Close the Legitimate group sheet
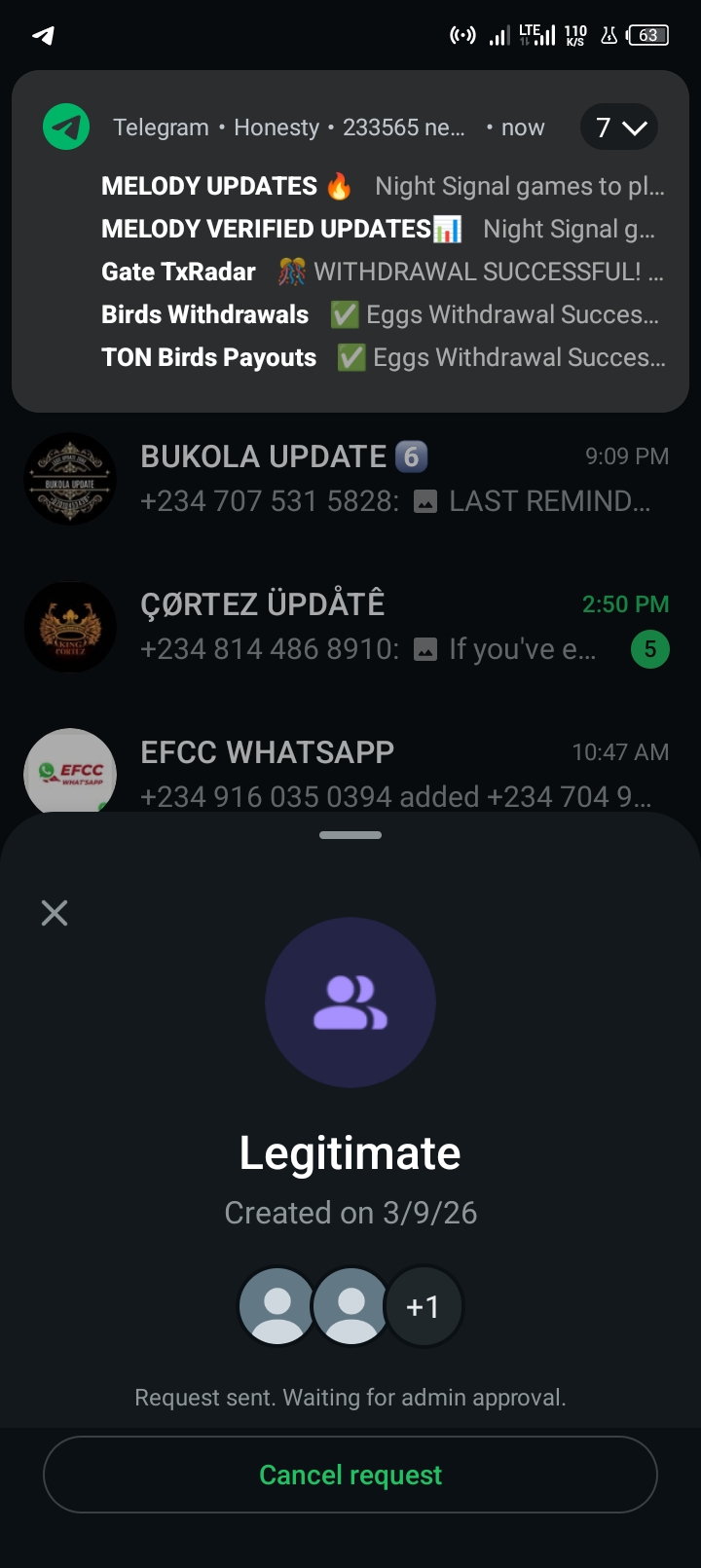 [x=55, y=912]
